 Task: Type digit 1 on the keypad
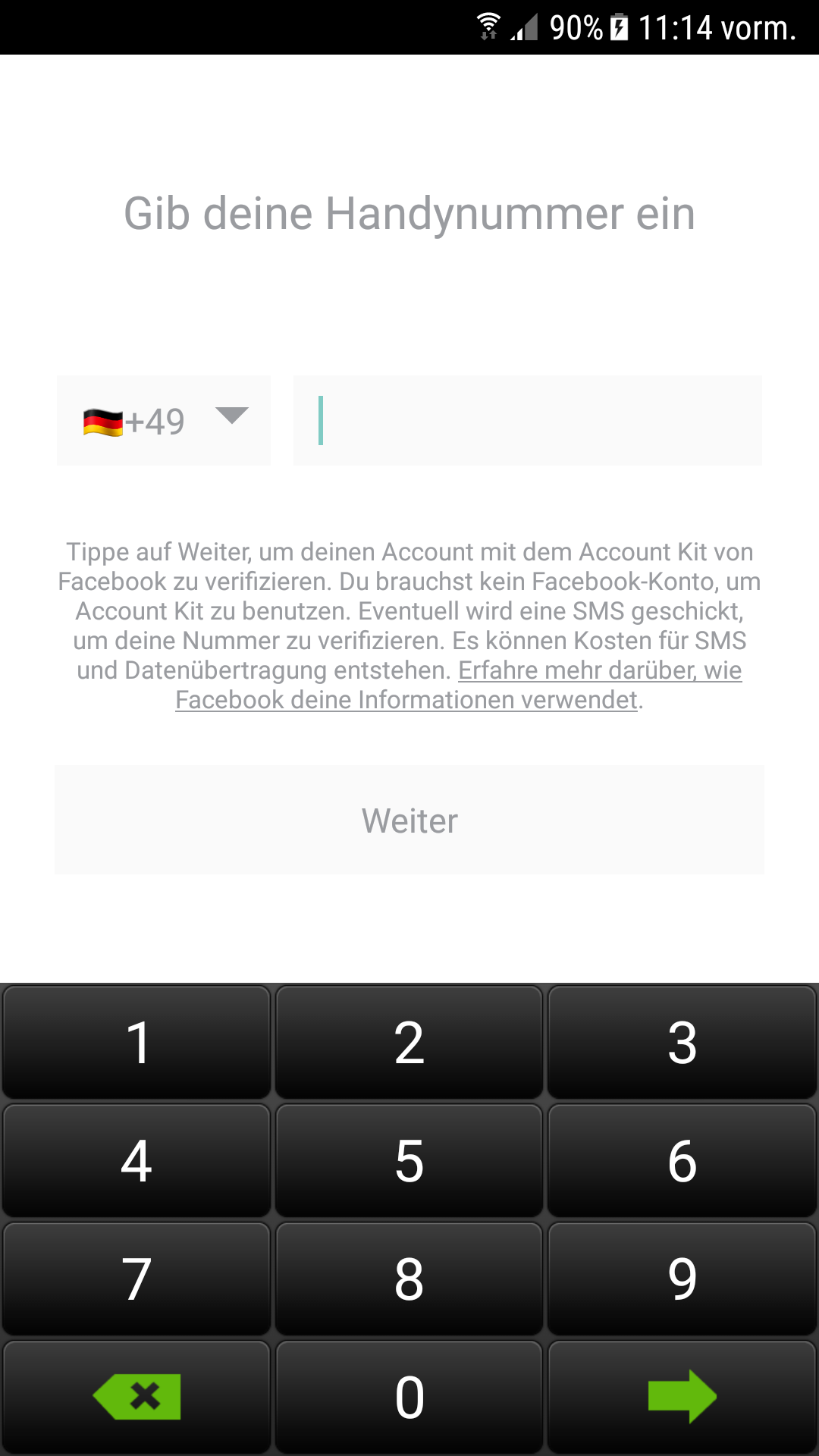point(136,1043)
